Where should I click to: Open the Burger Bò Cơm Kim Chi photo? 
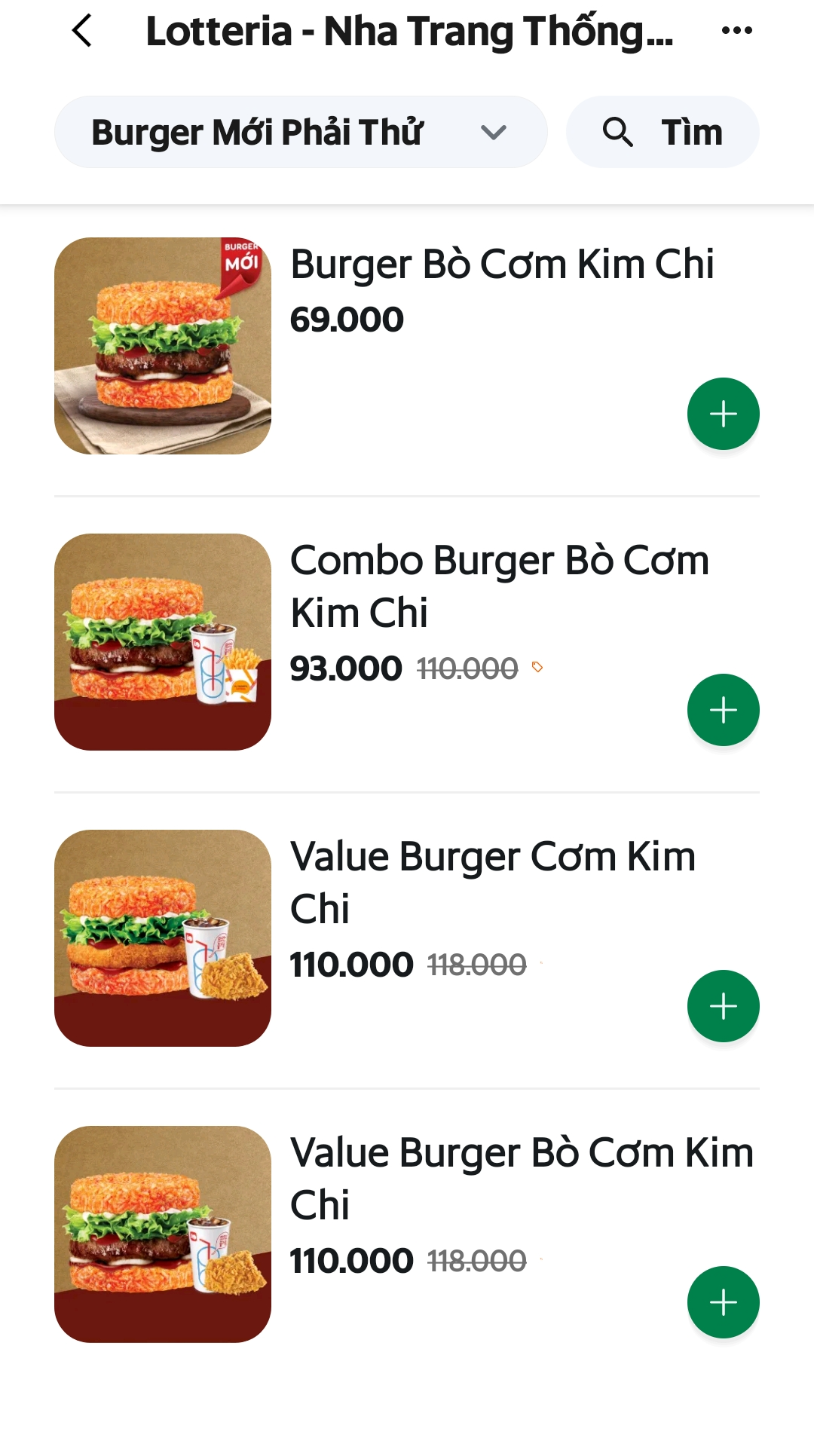click(x=163, y=346)
